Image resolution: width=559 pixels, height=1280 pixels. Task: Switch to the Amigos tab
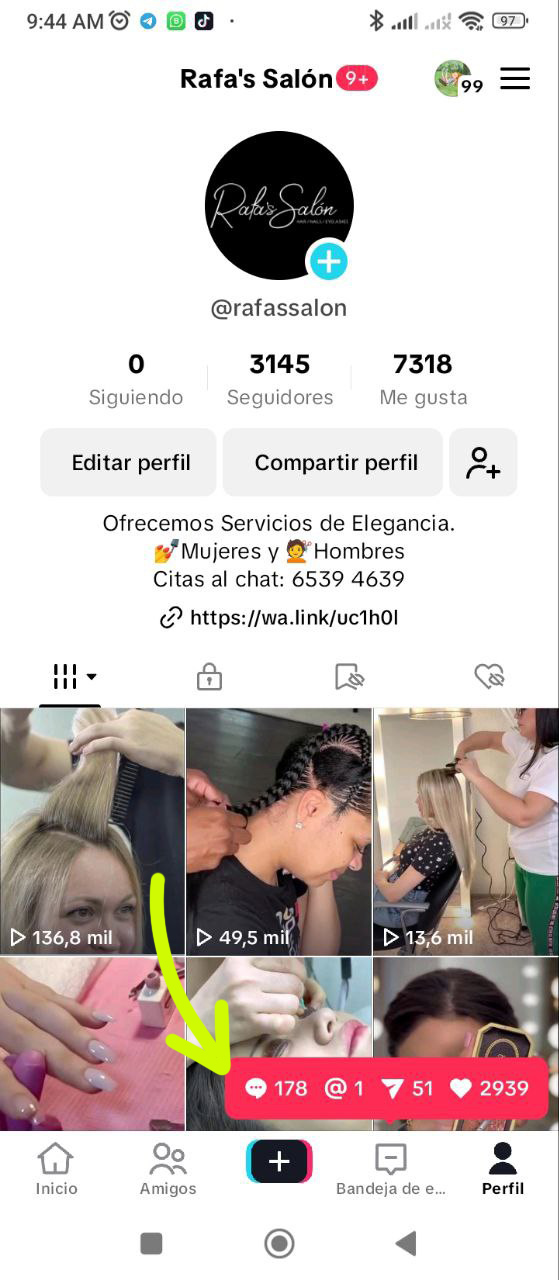point(168,1170)
